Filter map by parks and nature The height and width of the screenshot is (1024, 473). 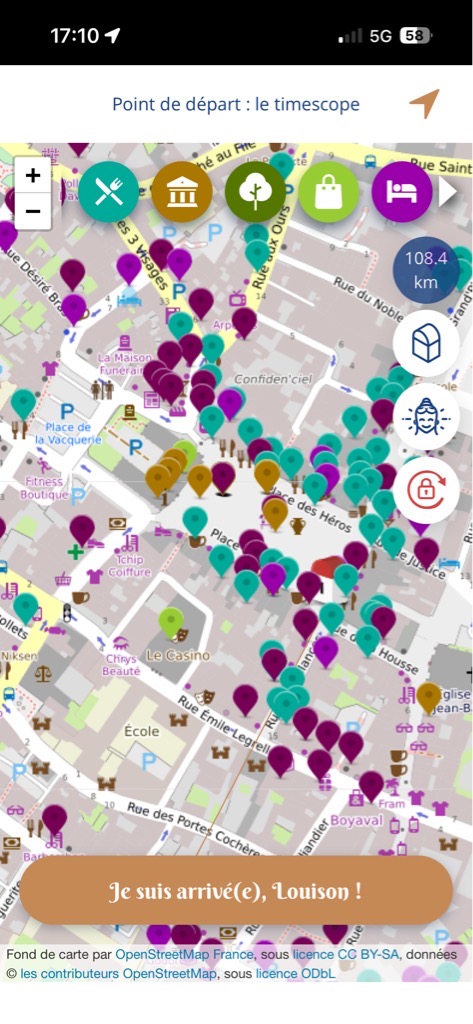tap(255, 192)
